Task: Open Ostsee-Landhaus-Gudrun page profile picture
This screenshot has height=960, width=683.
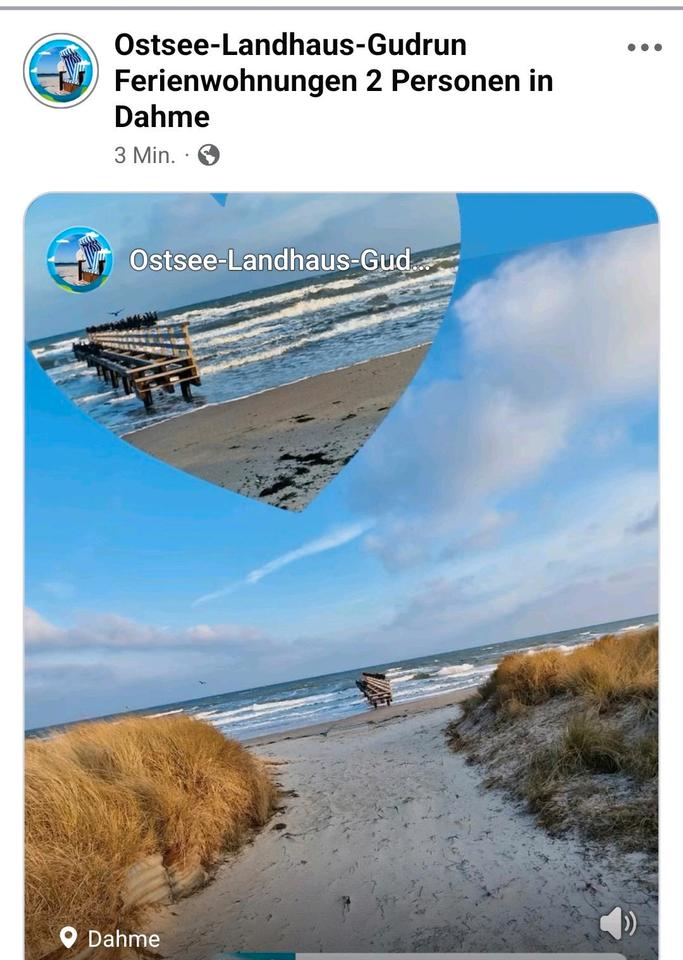Action: point(61,70)
